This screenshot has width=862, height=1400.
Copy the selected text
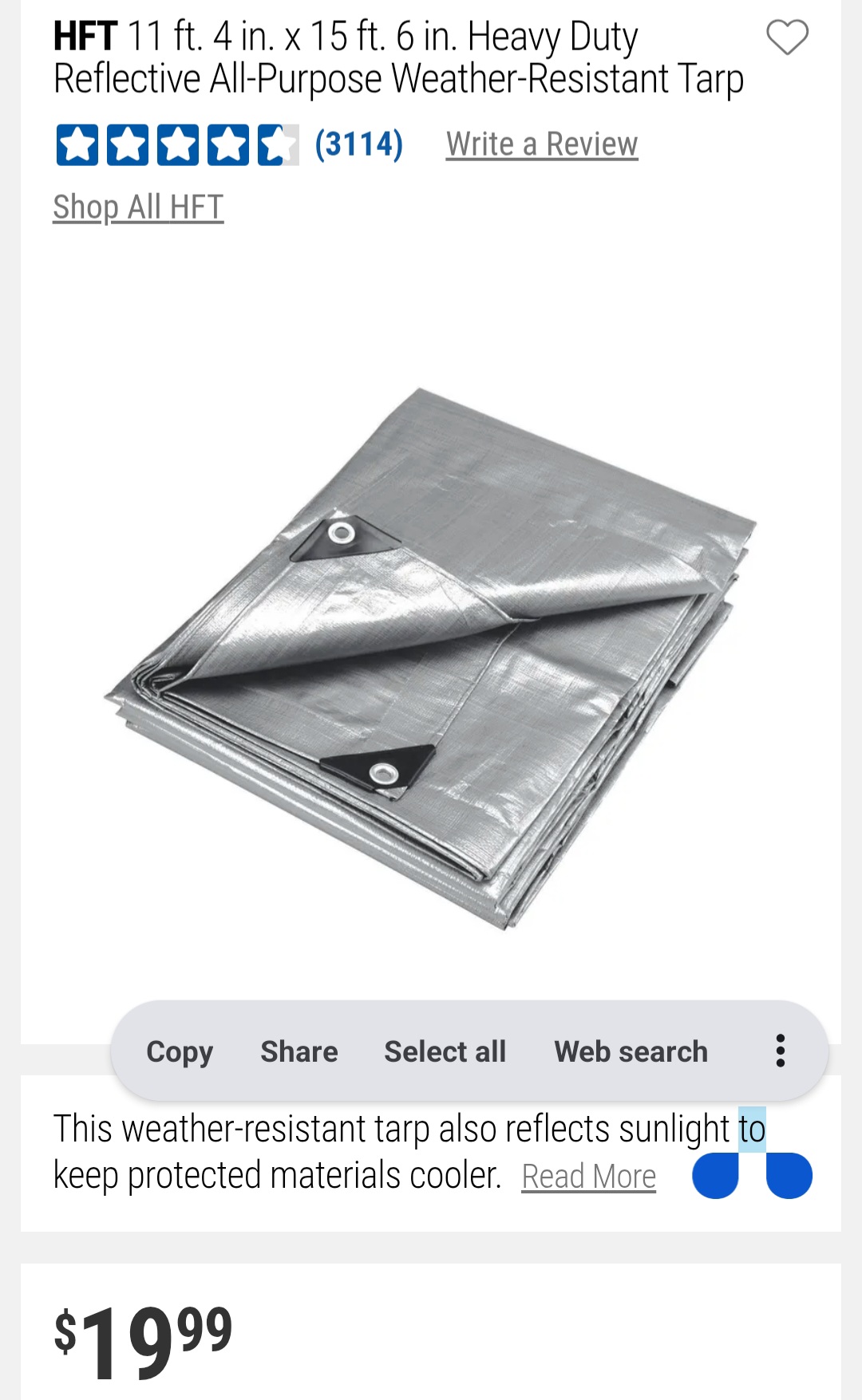coord(180,1051)
